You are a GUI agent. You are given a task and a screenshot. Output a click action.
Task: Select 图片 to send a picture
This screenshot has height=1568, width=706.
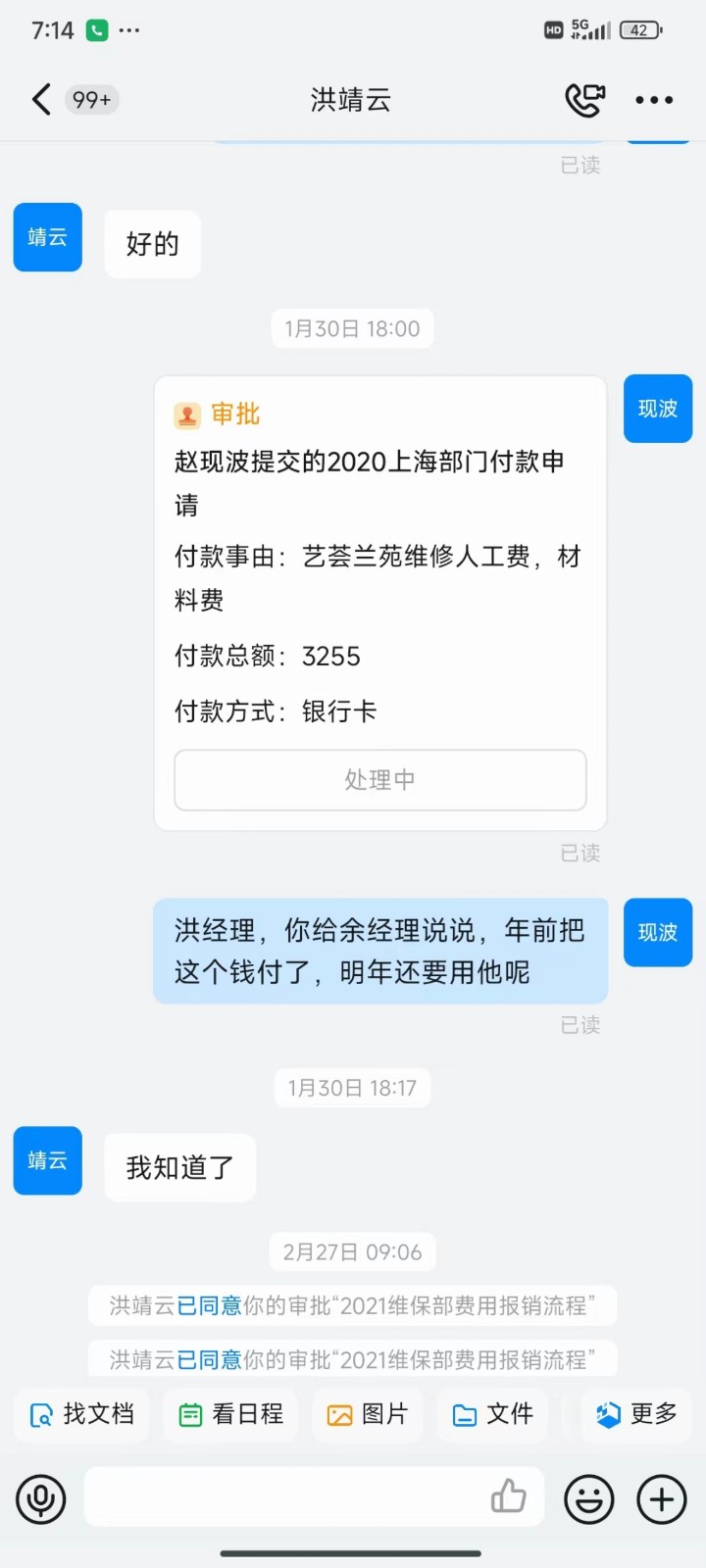tap(368, 1414)
